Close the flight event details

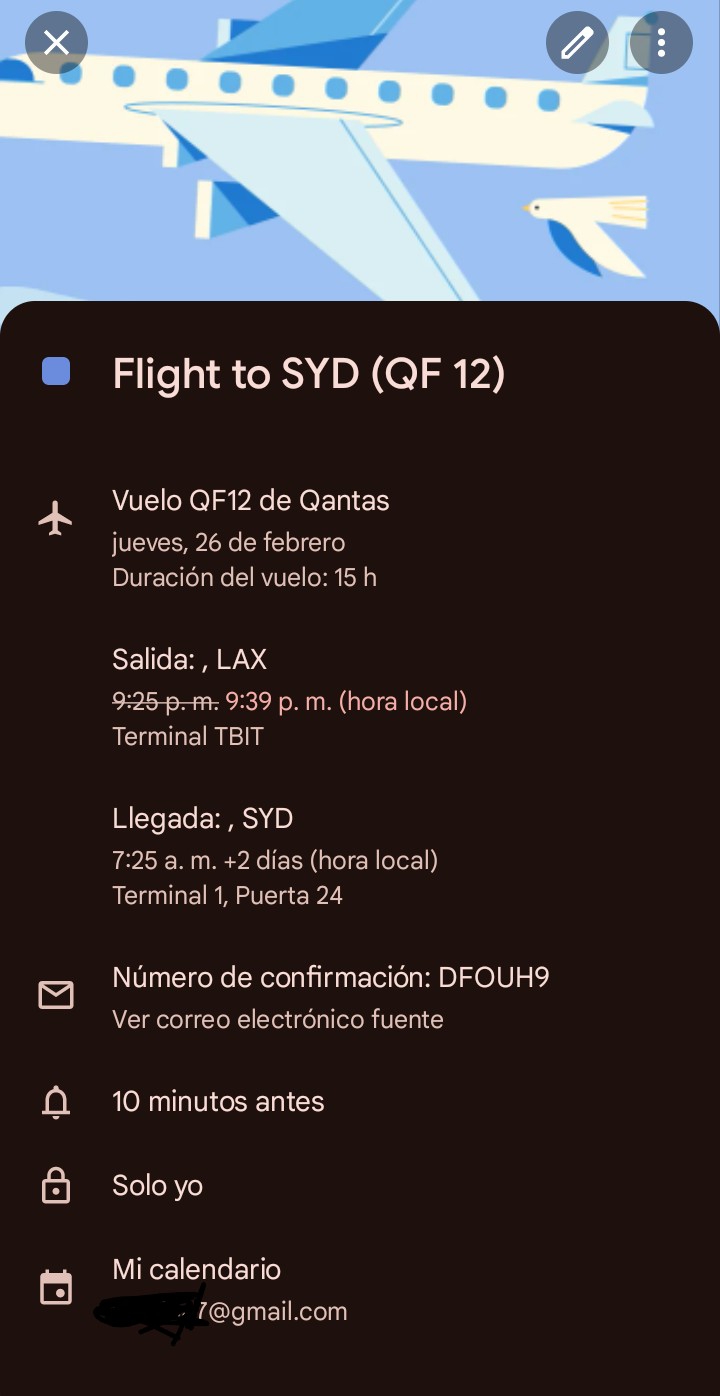point(56,43)
